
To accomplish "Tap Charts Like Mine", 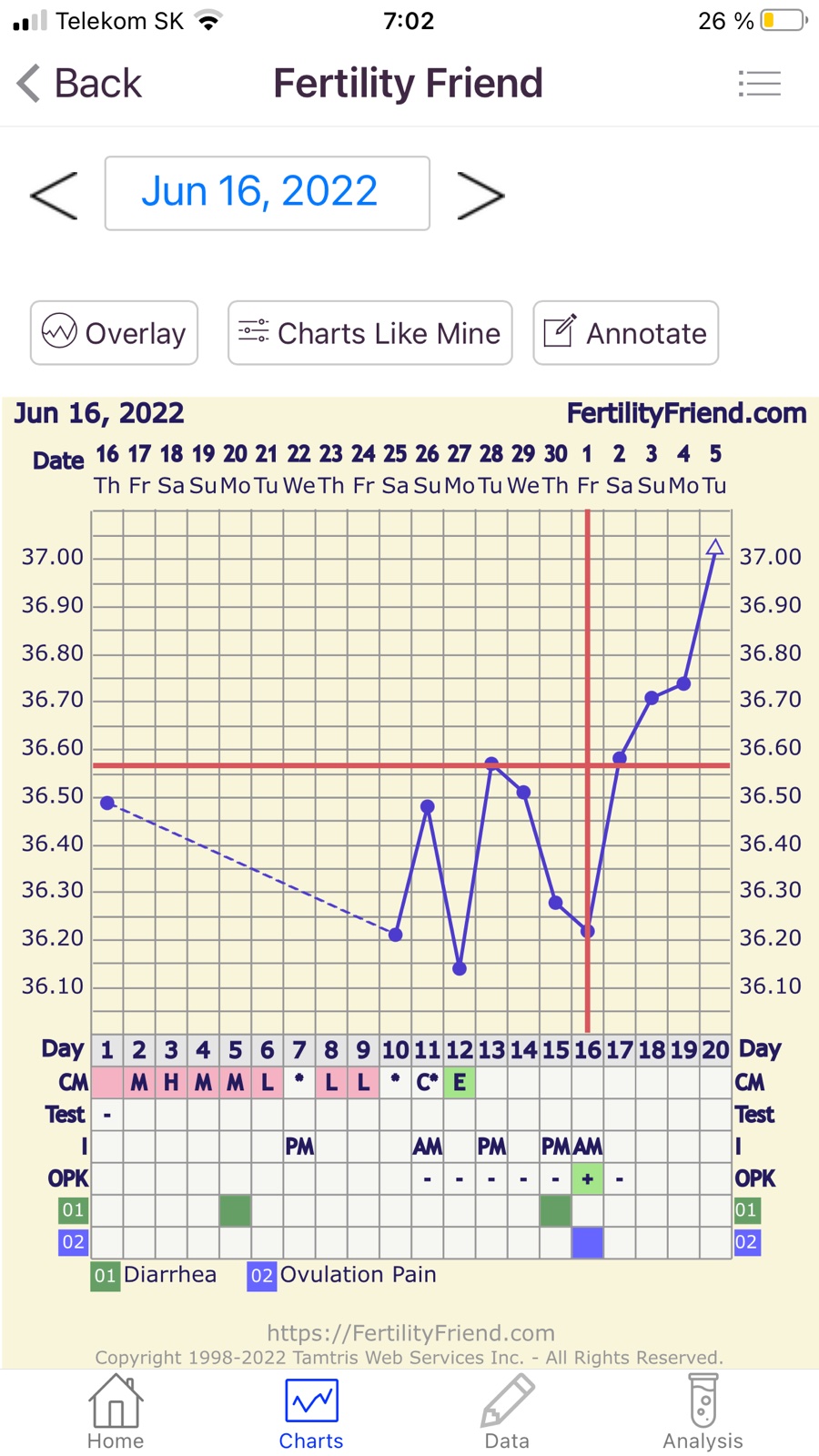I will 369,333.
